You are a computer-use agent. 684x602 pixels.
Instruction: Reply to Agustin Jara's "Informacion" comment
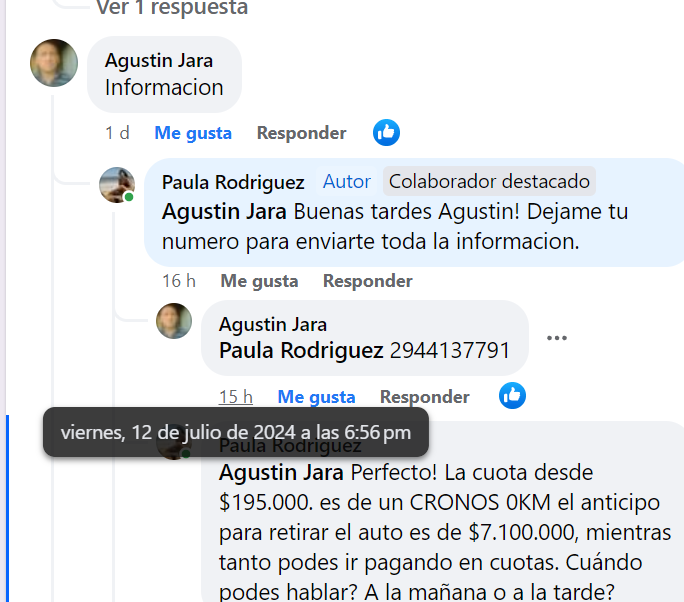click(x=301, y=133)
